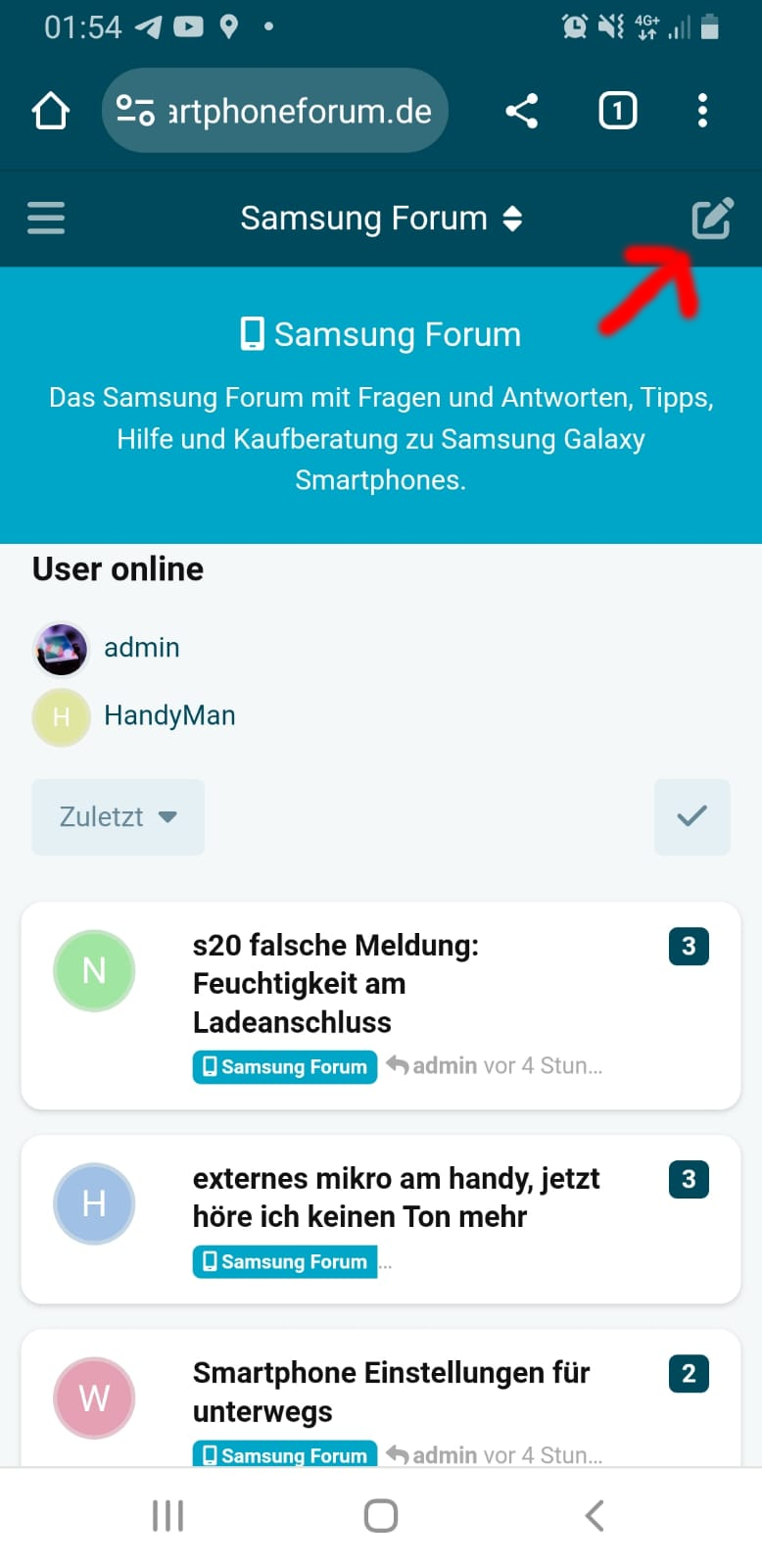Image resolution: width=762 pixels, height=1568 pixels.
Task: Show recent apps from navigation bar
Action: tap(167, 1515)
